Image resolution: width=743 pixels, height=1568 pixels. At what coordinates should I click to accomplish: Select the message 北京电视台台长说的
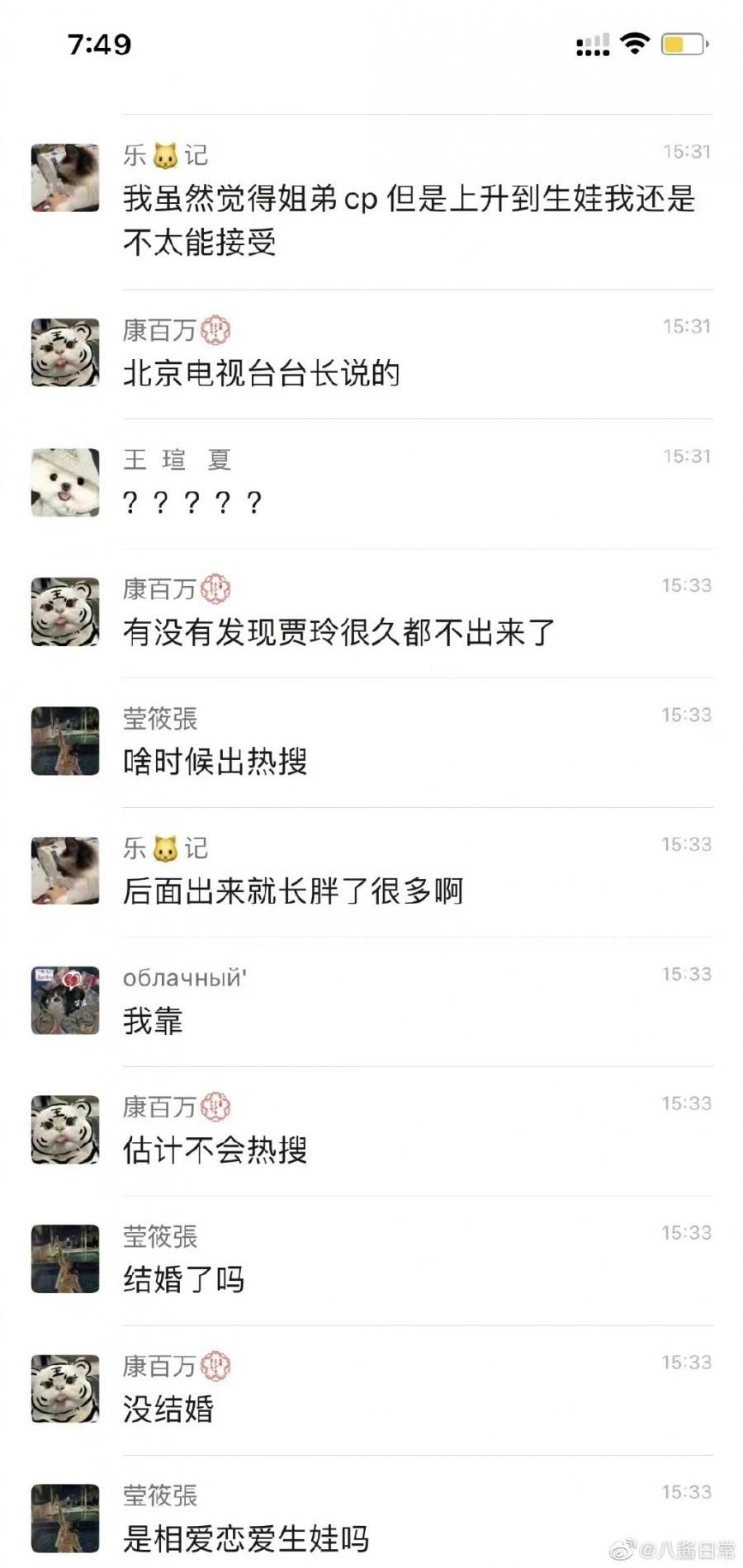[263, 374]
